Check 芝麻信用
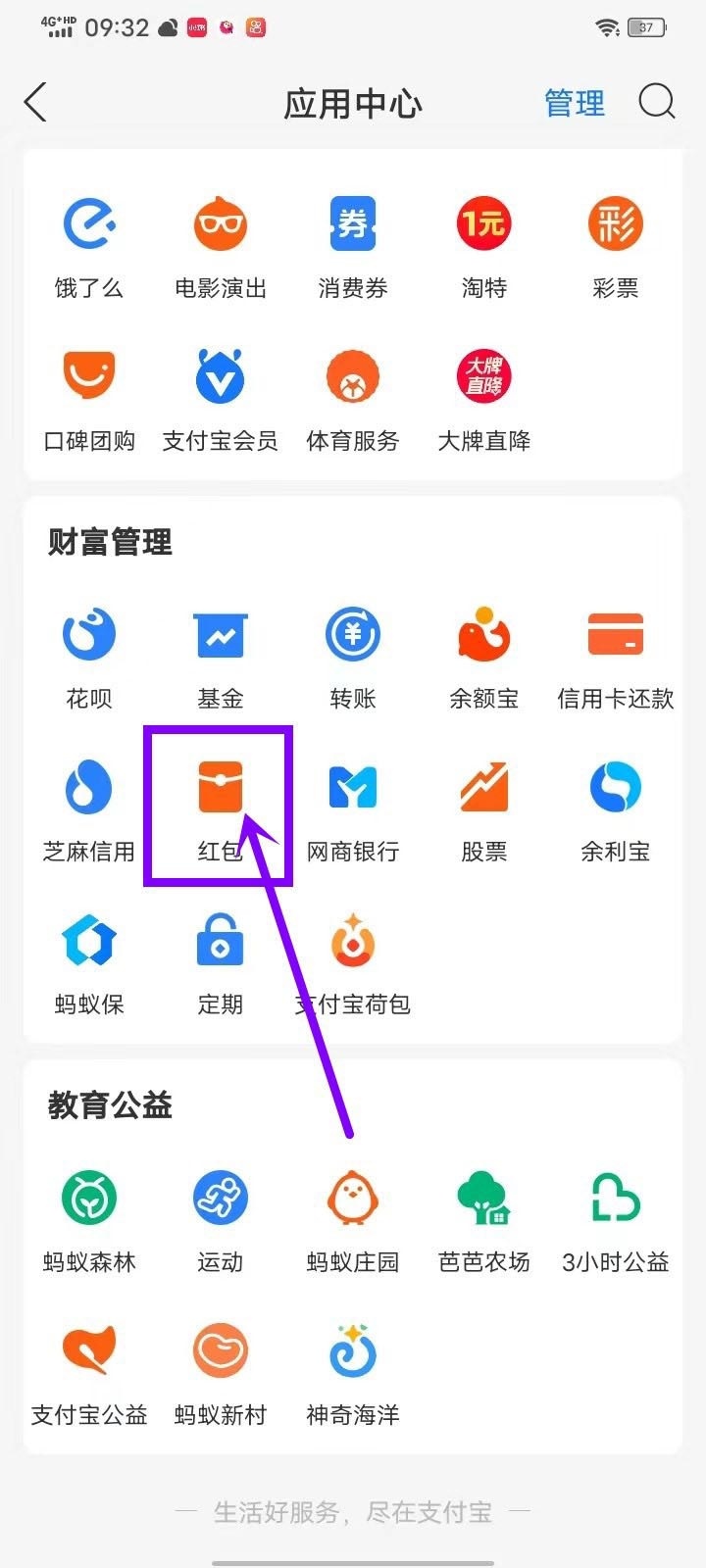The height and width of the screenshot is (1568, 706). click(x=89, y=808)
